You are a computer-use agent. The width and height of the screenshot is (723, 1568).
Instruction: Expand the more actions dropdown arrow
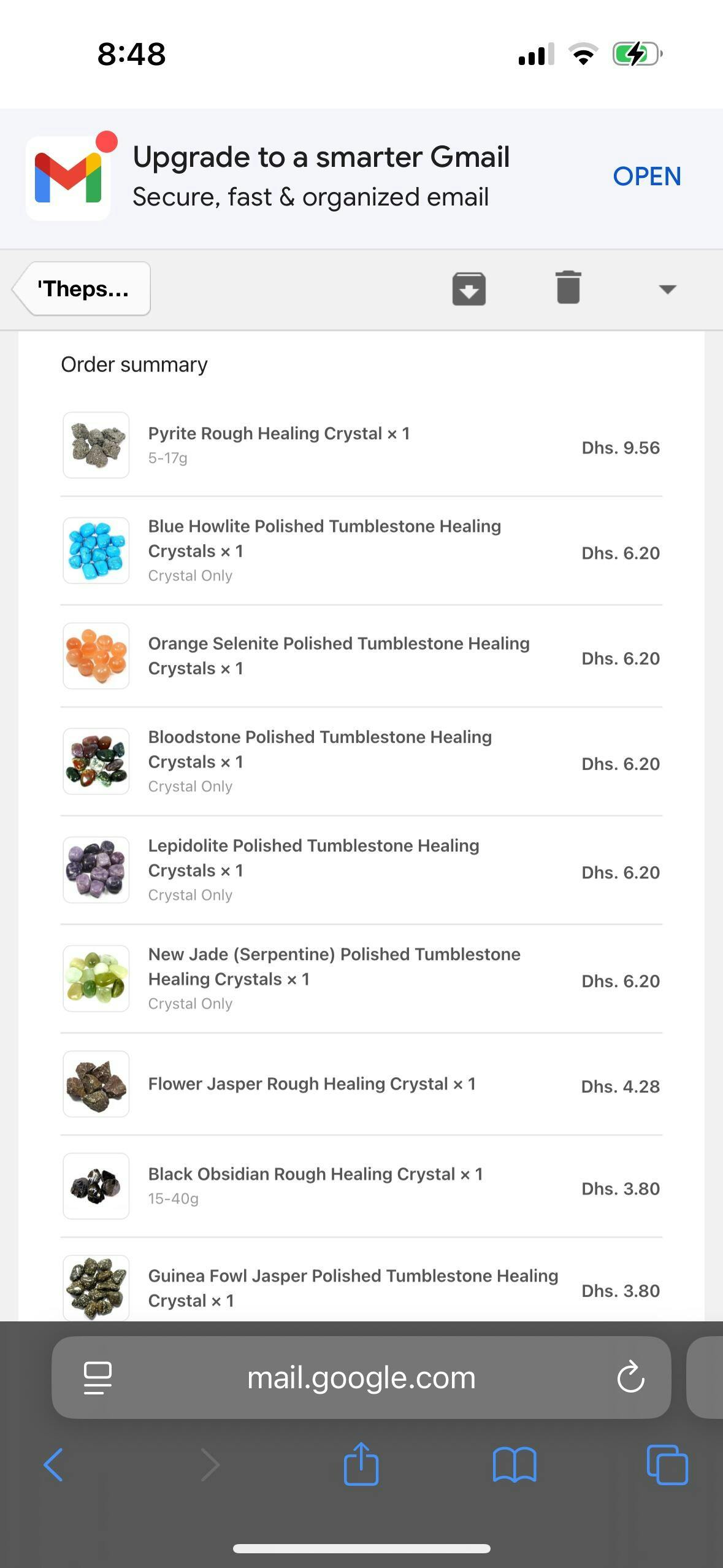667,289
